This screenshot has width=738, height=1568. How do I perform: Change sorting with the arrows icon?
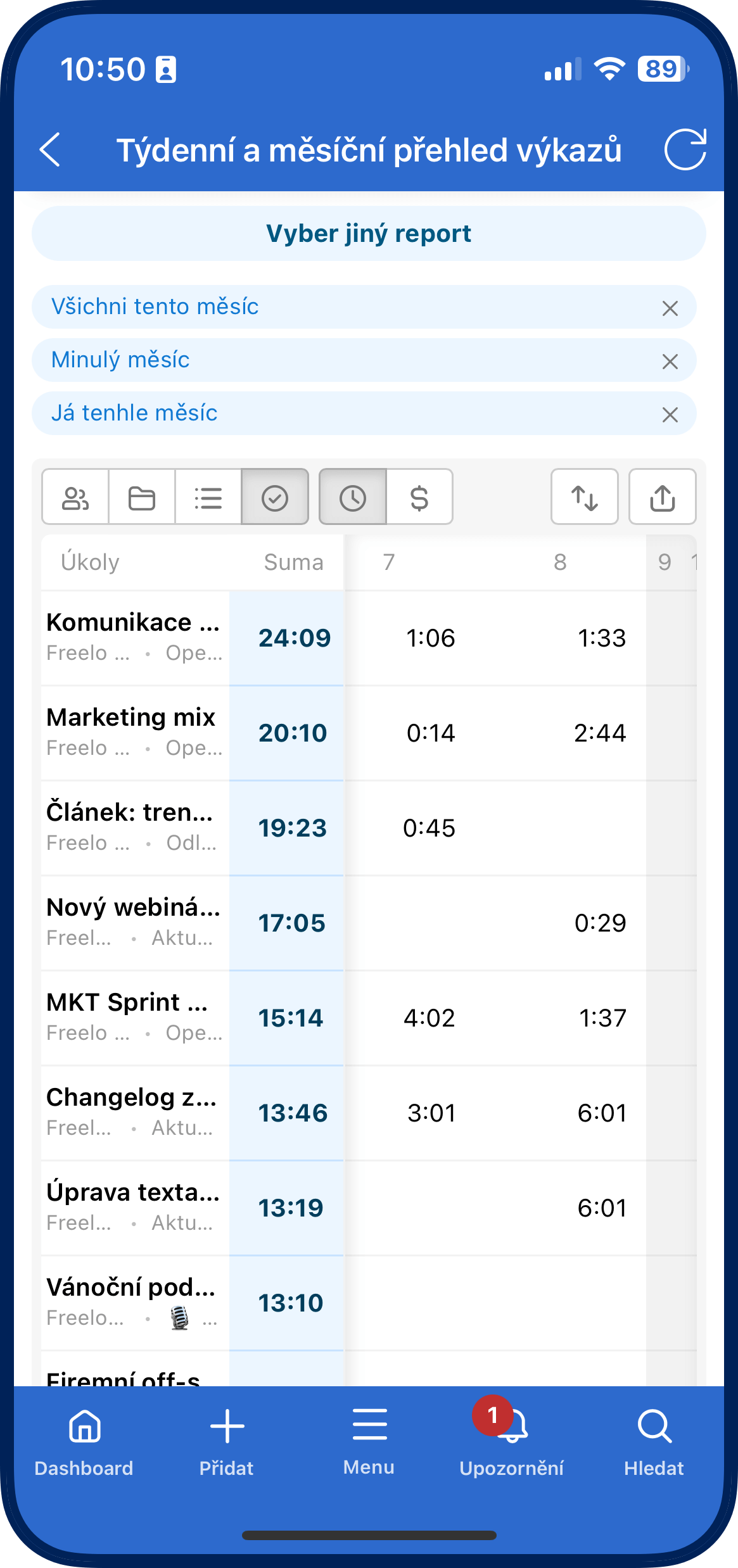584,498
